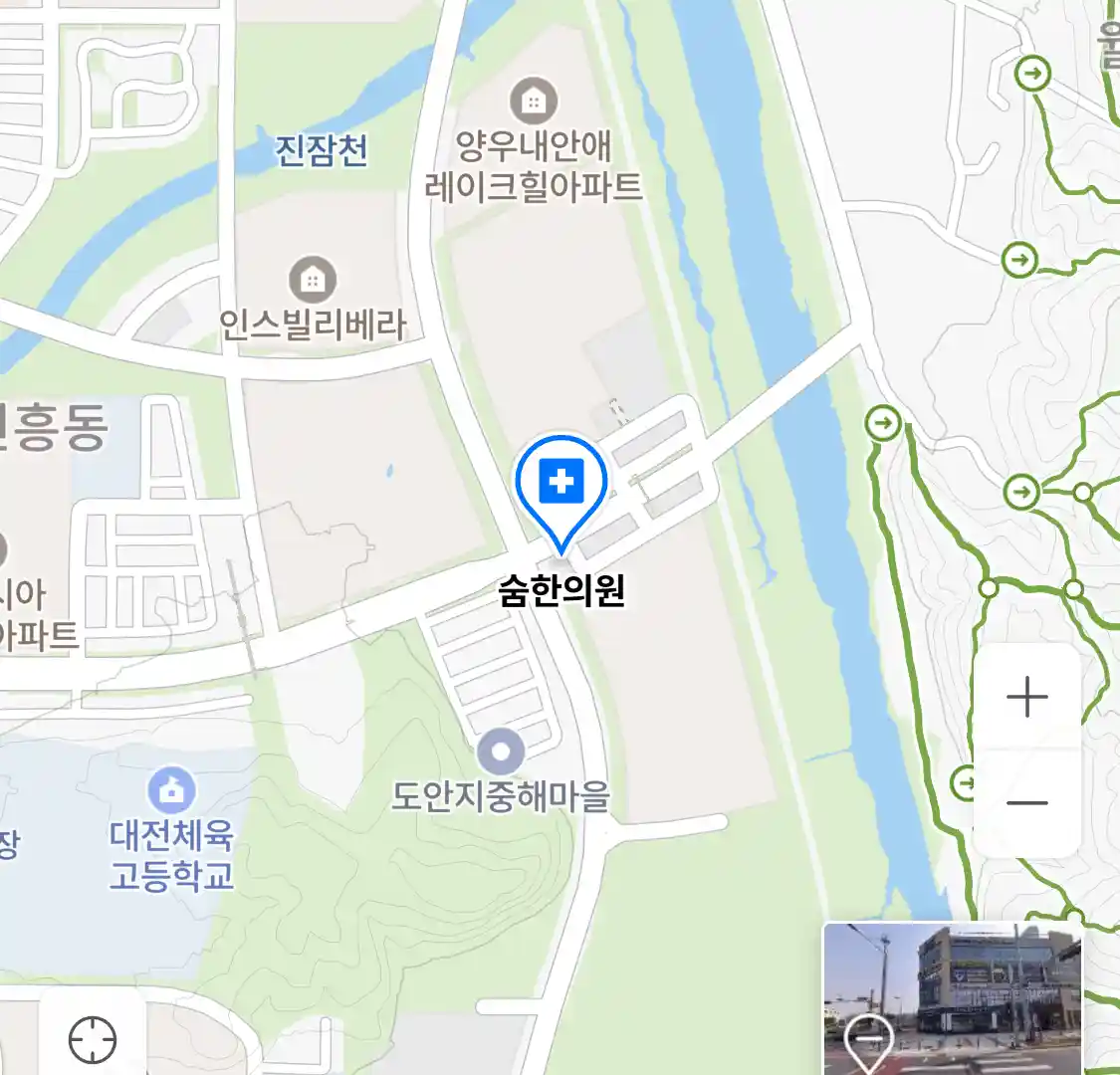The width and height of the screenshot is (1120, 1075).
Task: Select the 도안지중해마을 place marker
Action: 501,752
